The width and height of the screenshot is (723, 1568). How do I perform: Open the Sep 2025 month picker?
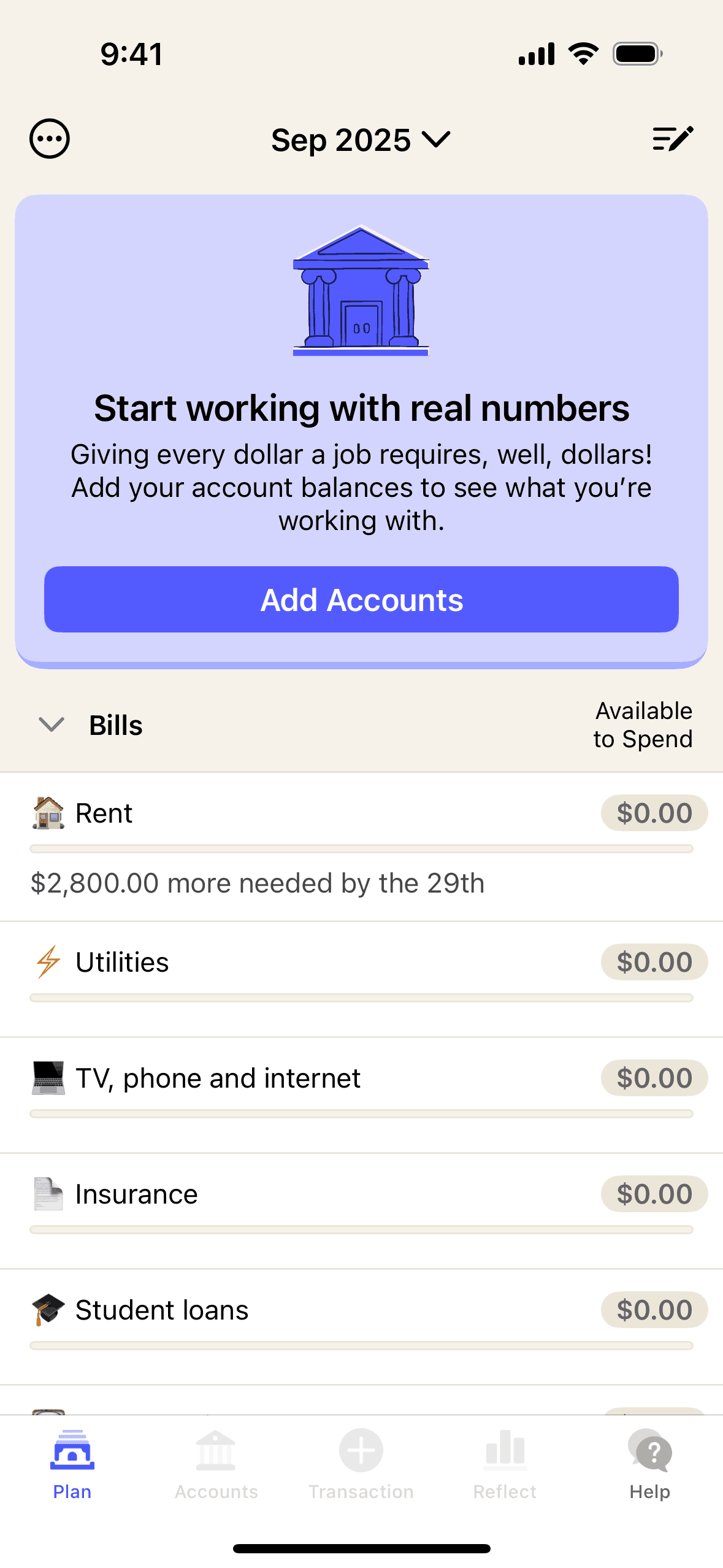click(361, 140)
